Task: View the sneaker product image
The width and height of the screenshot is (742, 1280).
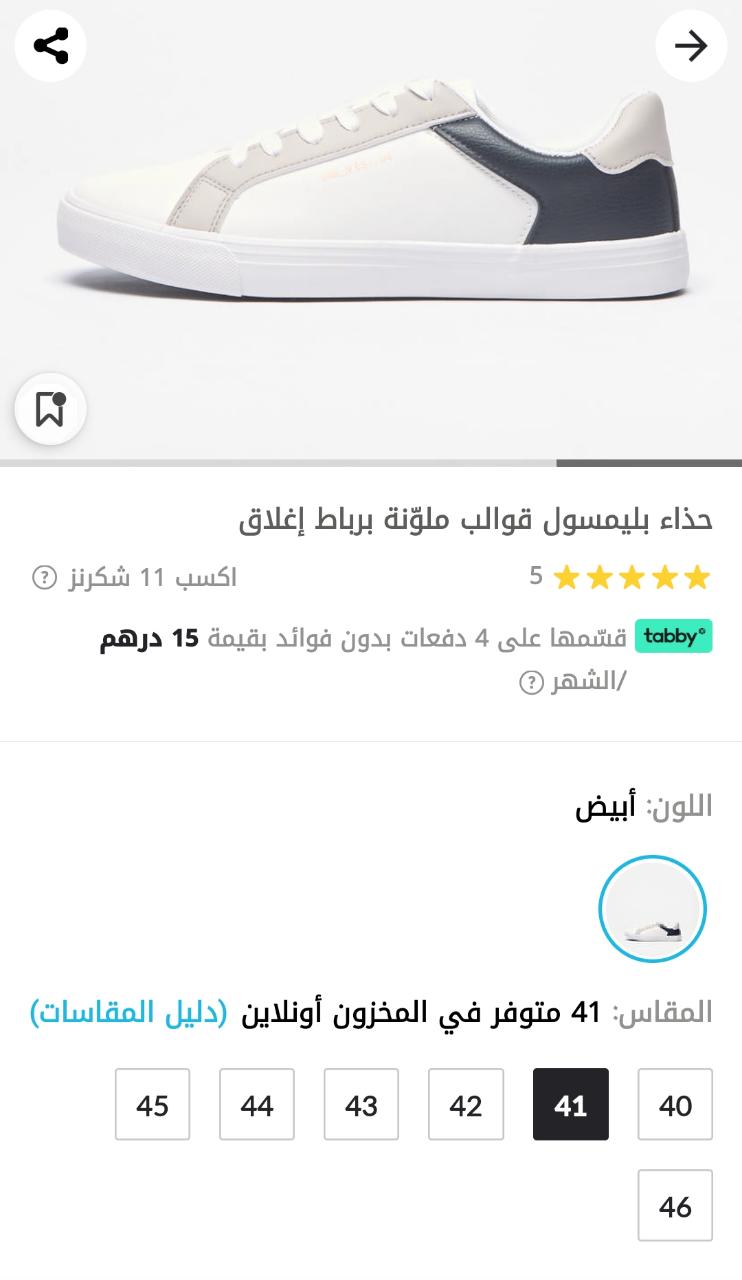Action: pyautogui.click(x=370, y=200)
